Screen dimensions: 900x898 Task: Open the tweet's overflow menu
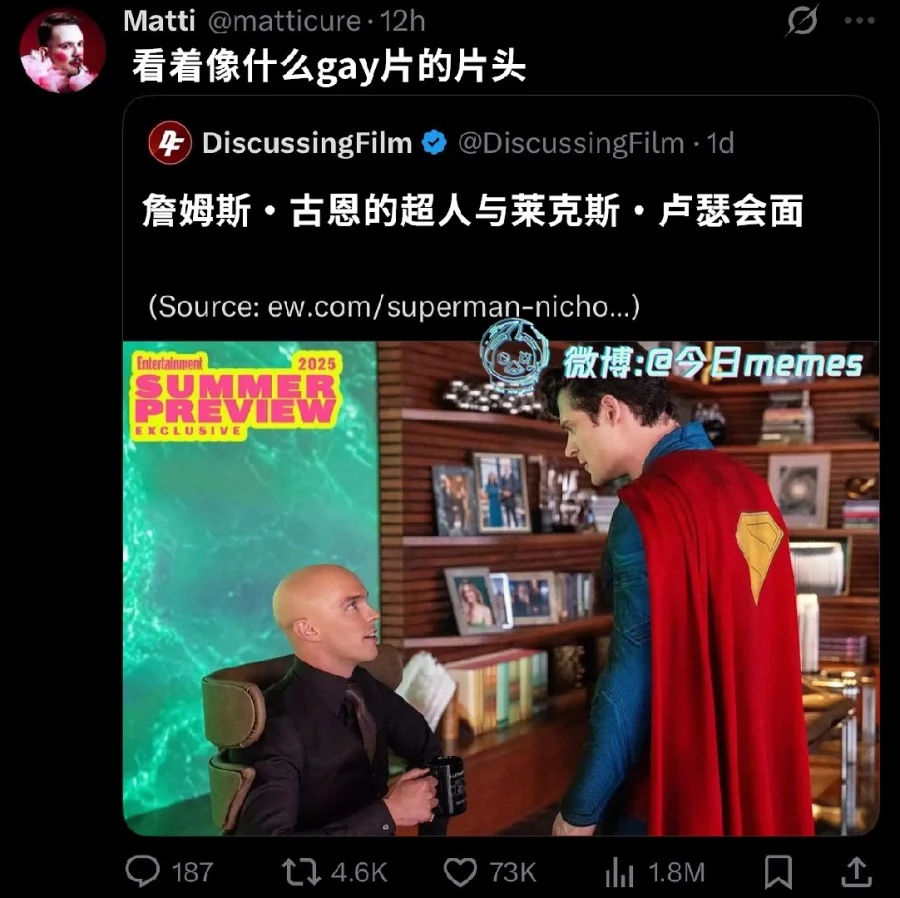tap(860, 21)
